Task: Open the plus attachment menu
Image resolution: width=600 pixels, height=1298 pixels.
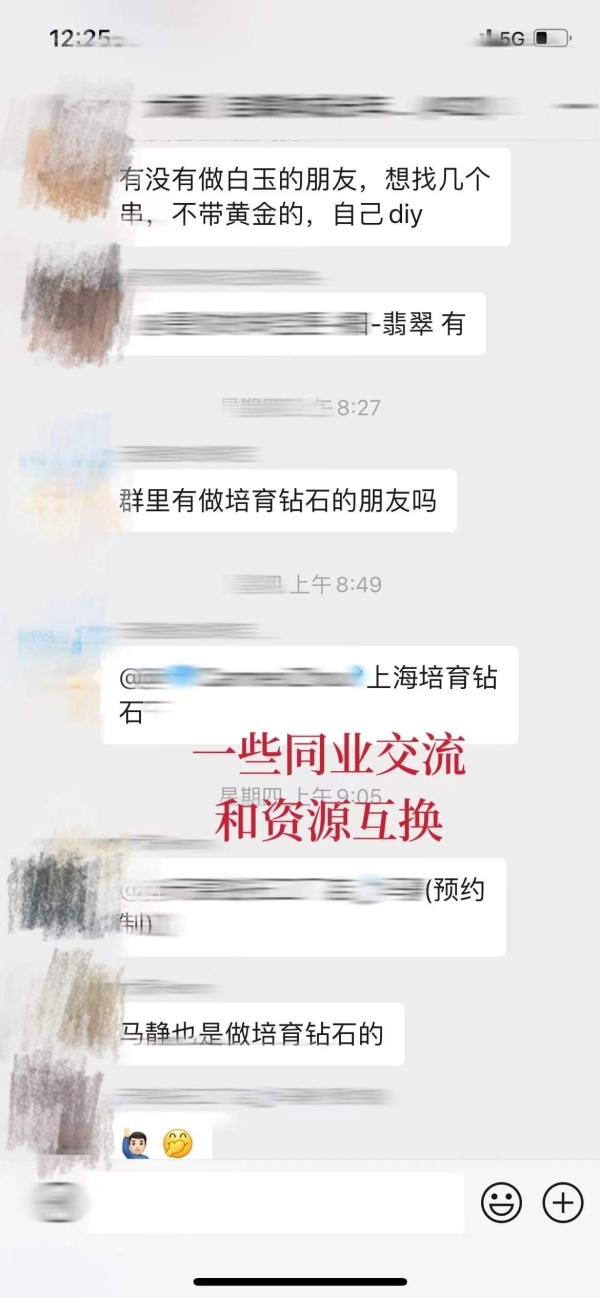Action: point(563,1202)
